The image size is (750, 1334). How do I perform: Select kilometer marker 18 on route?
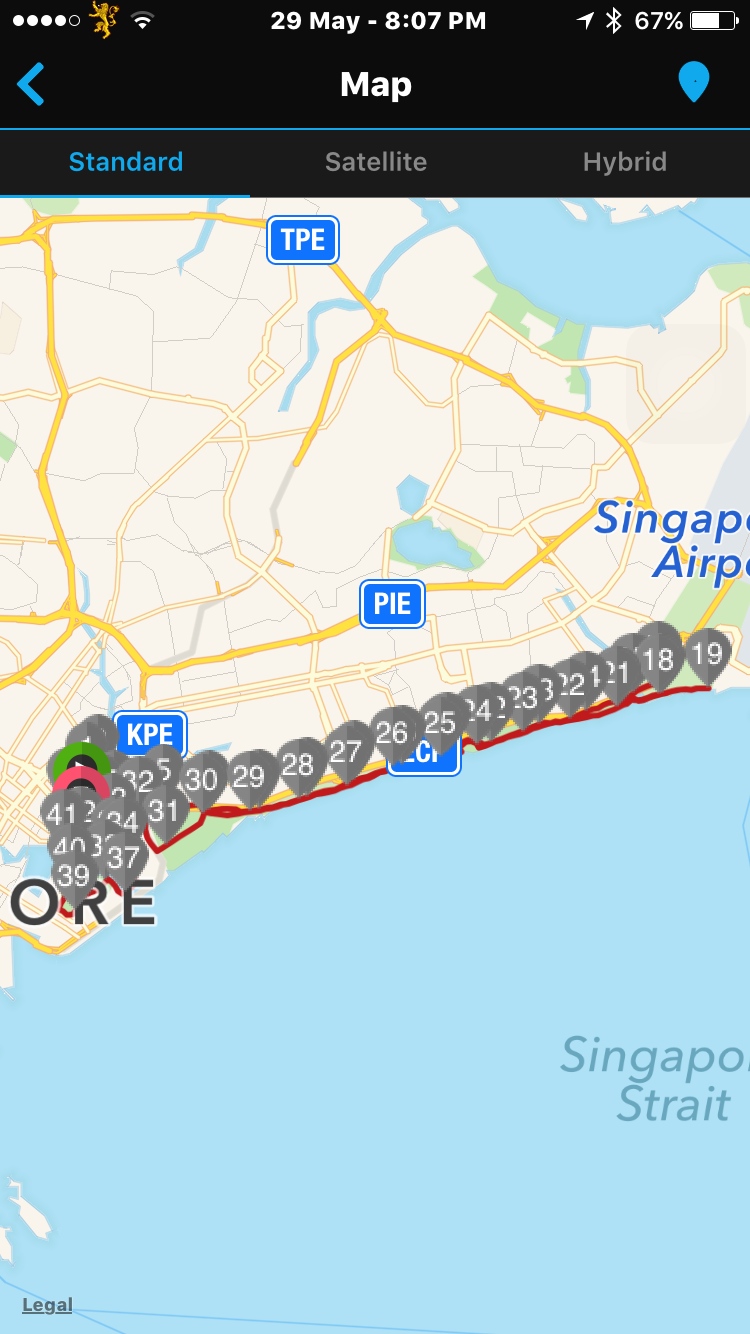[659, 658]
